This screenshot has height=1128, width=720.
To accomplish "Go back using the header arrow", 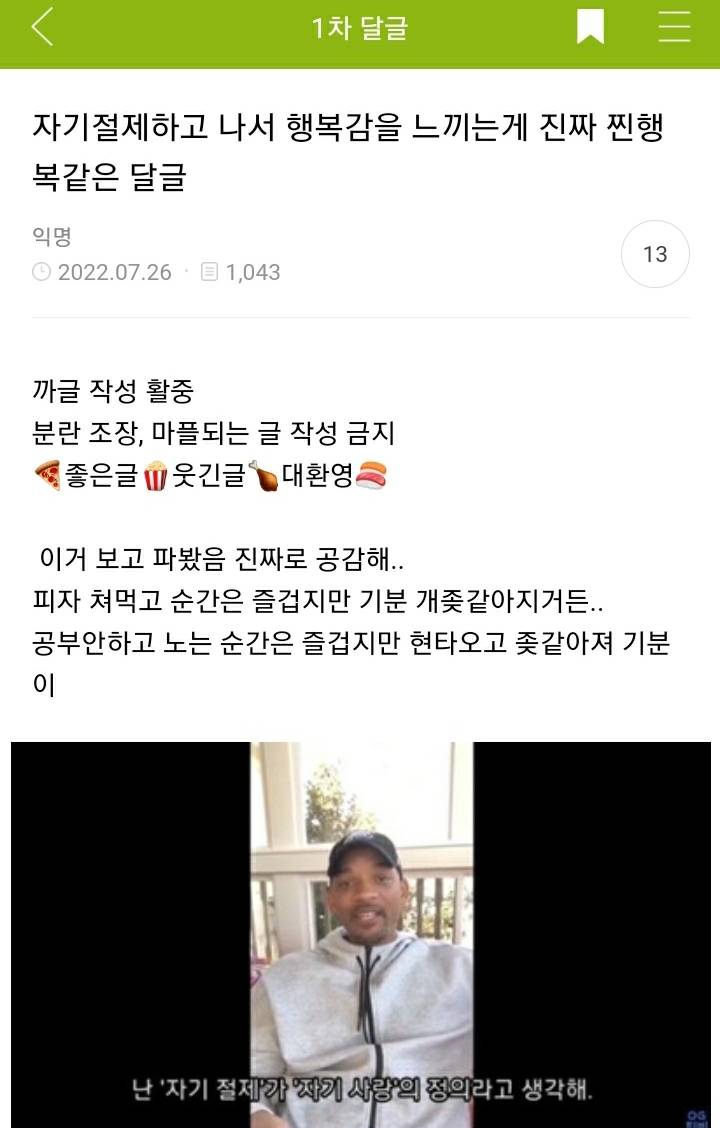I will [x=42, y=28].
